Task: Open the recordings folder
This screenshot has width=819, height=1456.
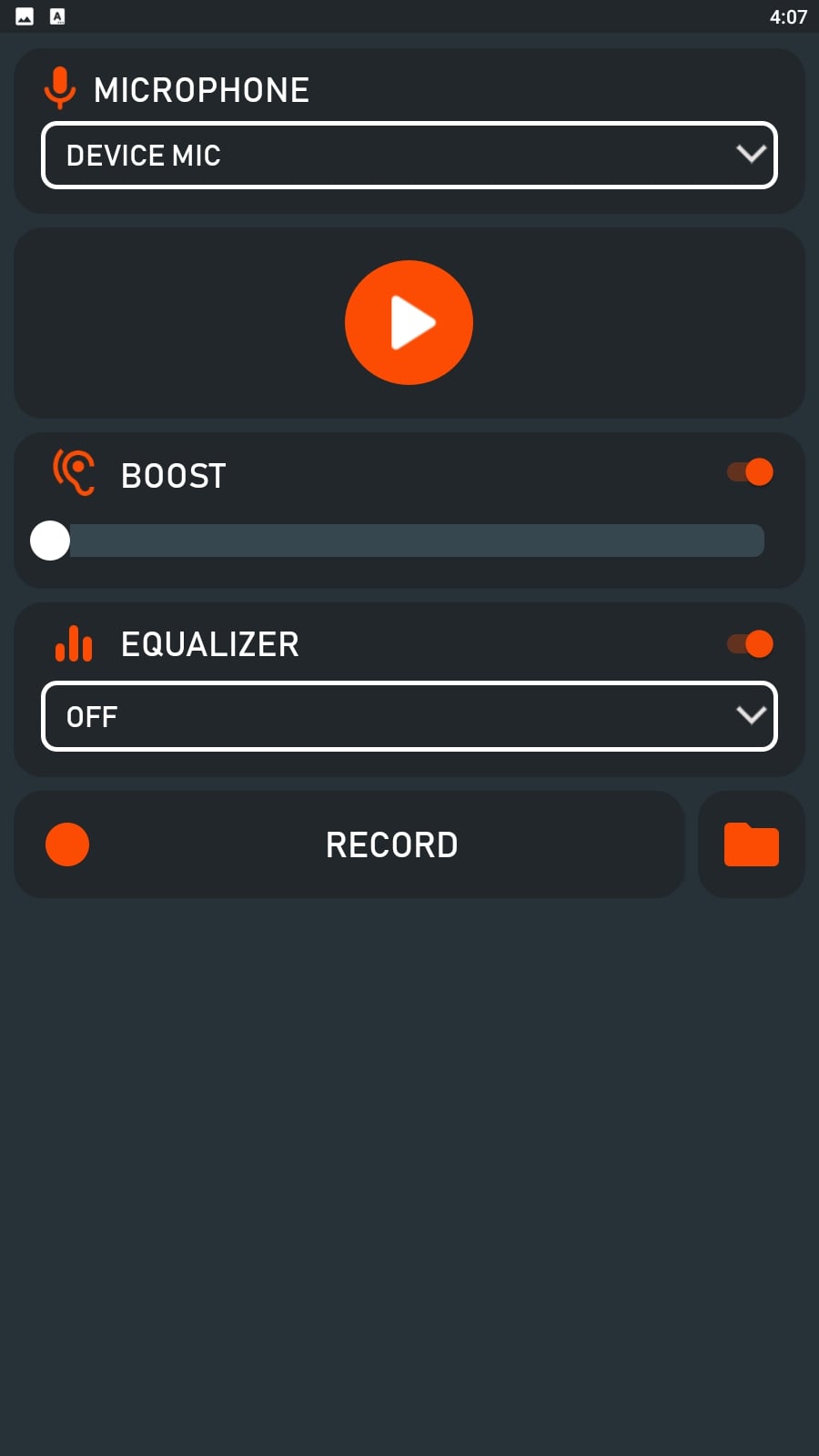Action: [x=752, y=844]
